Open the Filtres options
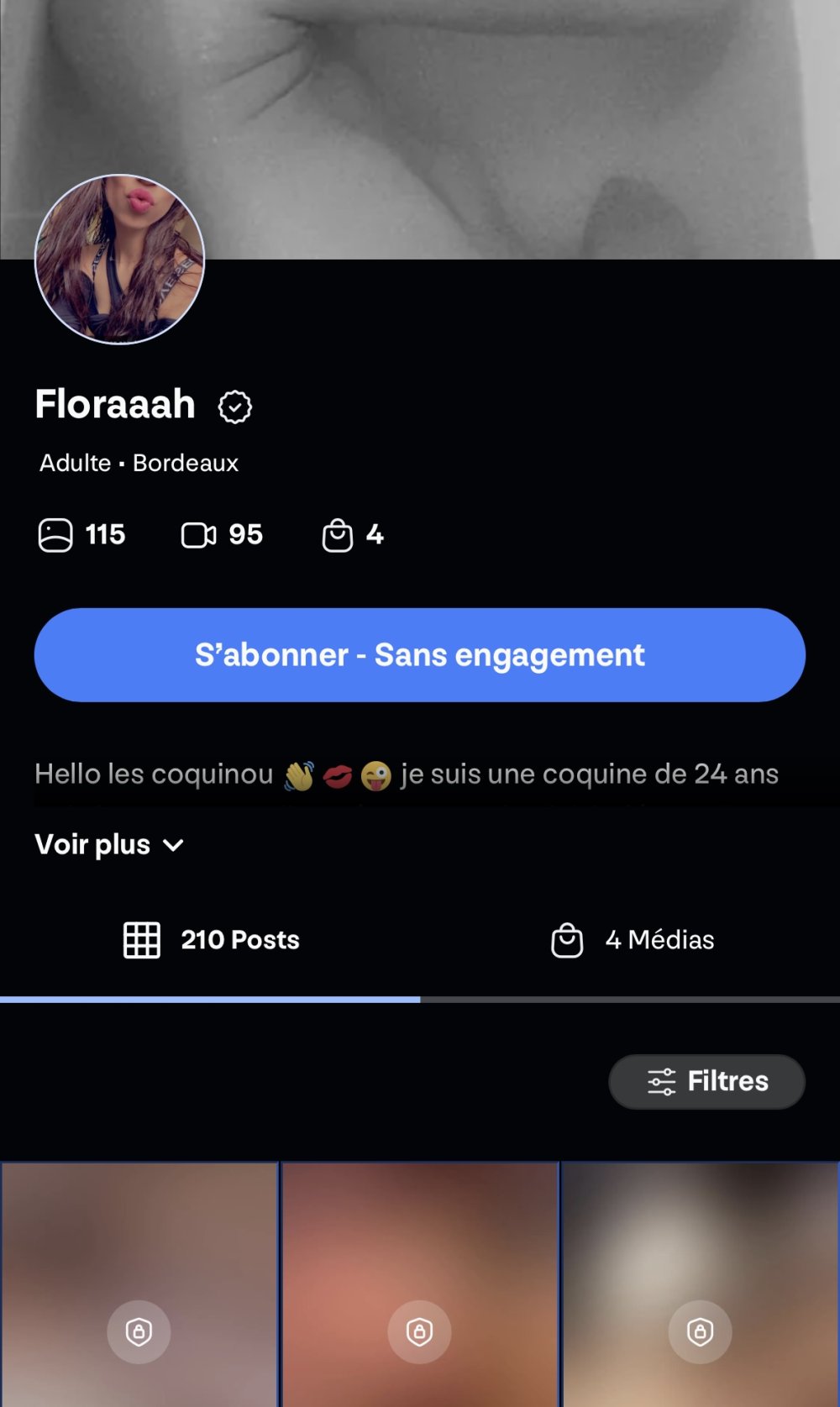Screen dimensions: 840x1407 (x=706, y=1081)
